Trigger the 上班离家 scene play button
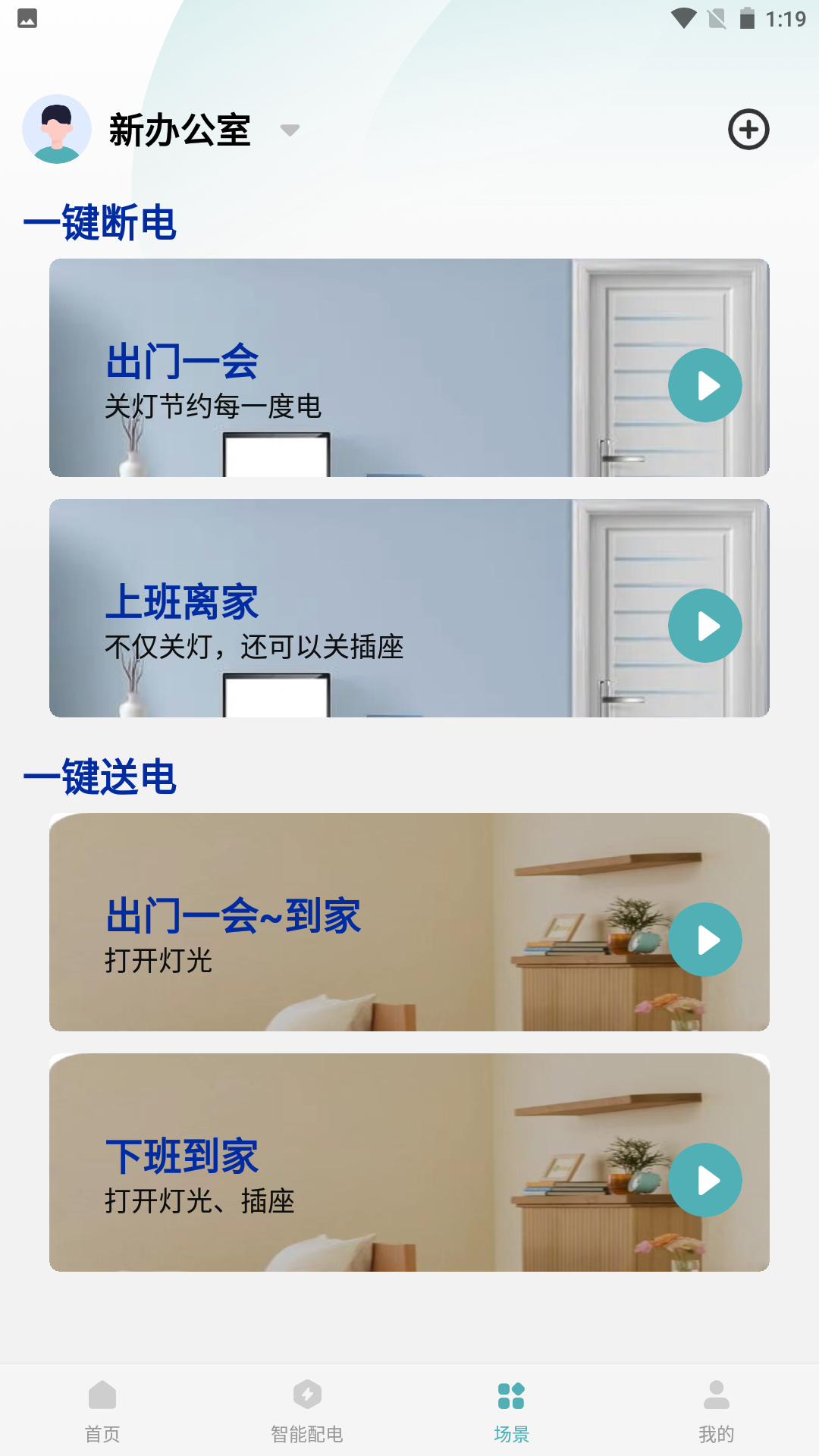 tap(704, 626)
